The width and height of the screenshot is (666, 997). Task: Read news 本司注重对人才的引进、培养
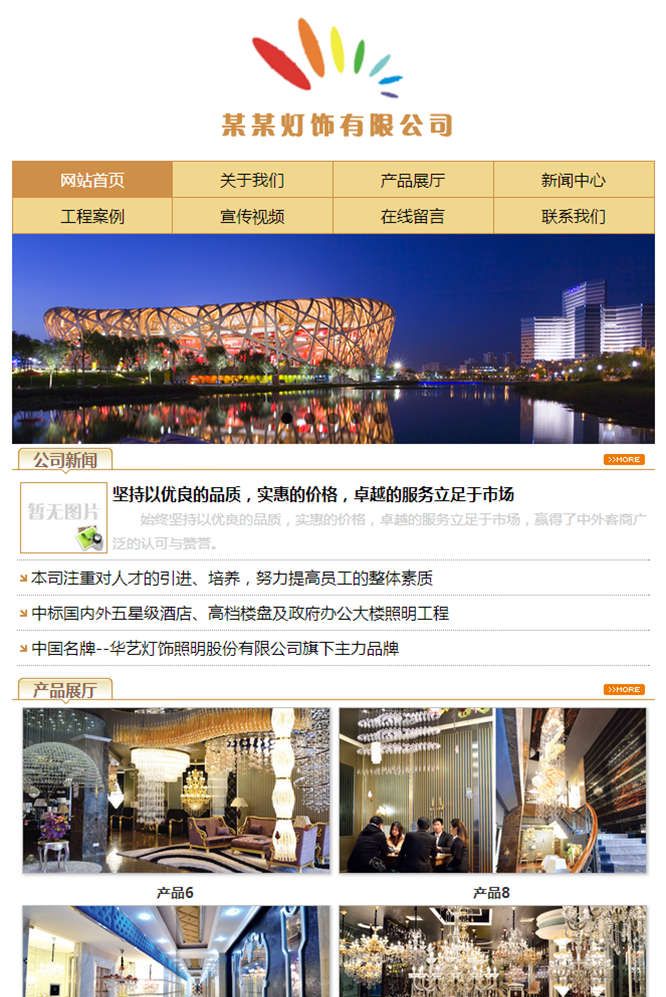tap(232, 578)
